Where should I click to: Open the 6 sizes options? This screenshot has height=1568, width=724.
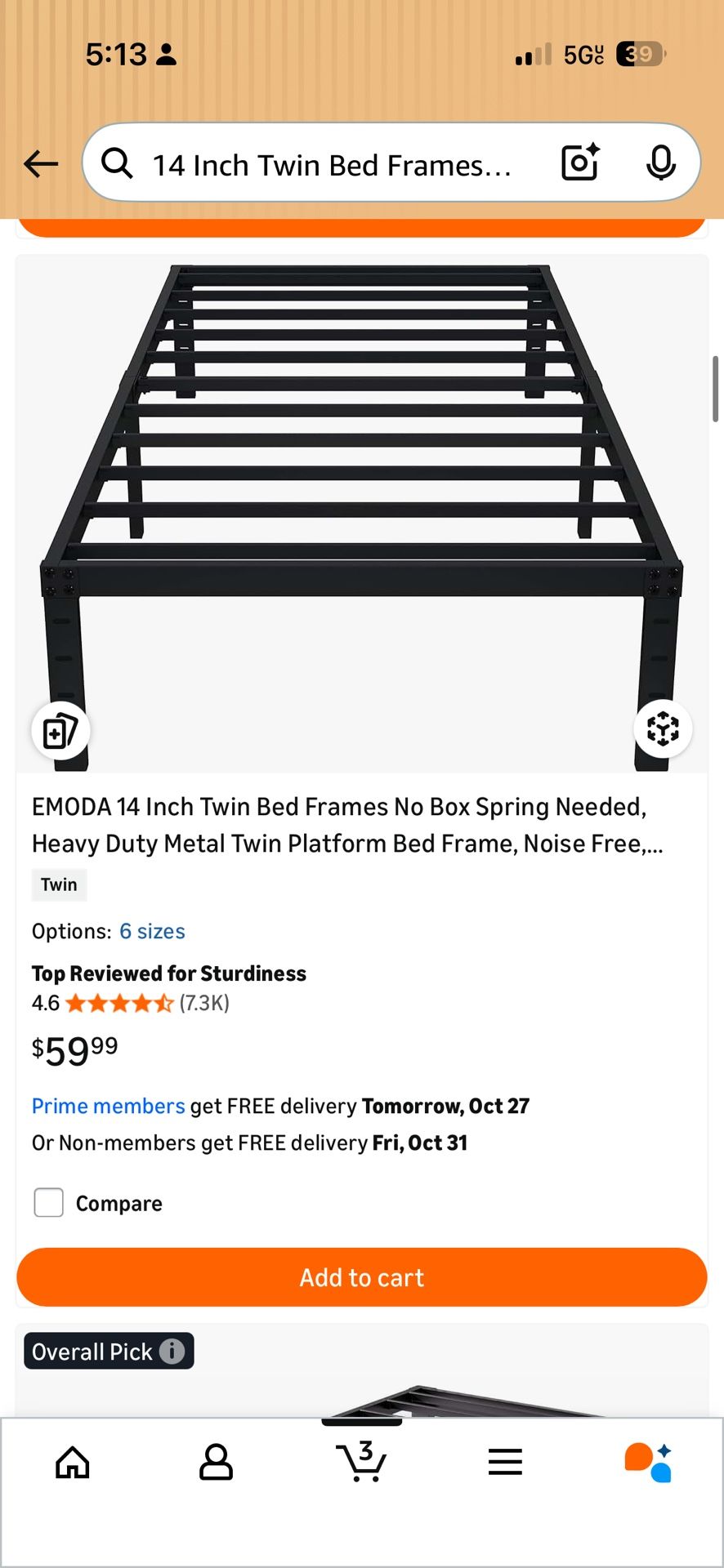pyautogui.click(x=152, y=930)
